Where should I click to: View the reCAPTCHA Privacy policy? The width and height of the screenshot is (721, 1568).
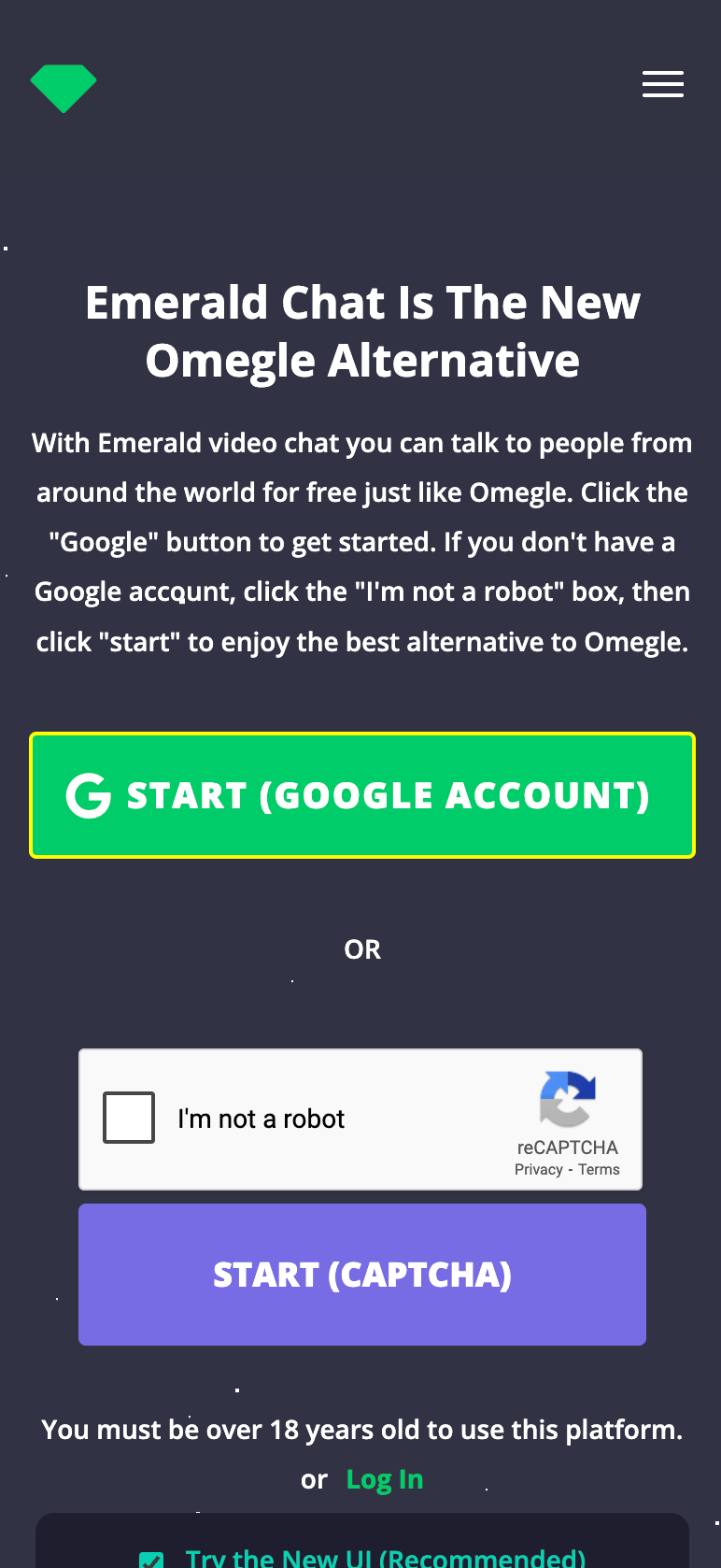click(x=538, y=1169)
